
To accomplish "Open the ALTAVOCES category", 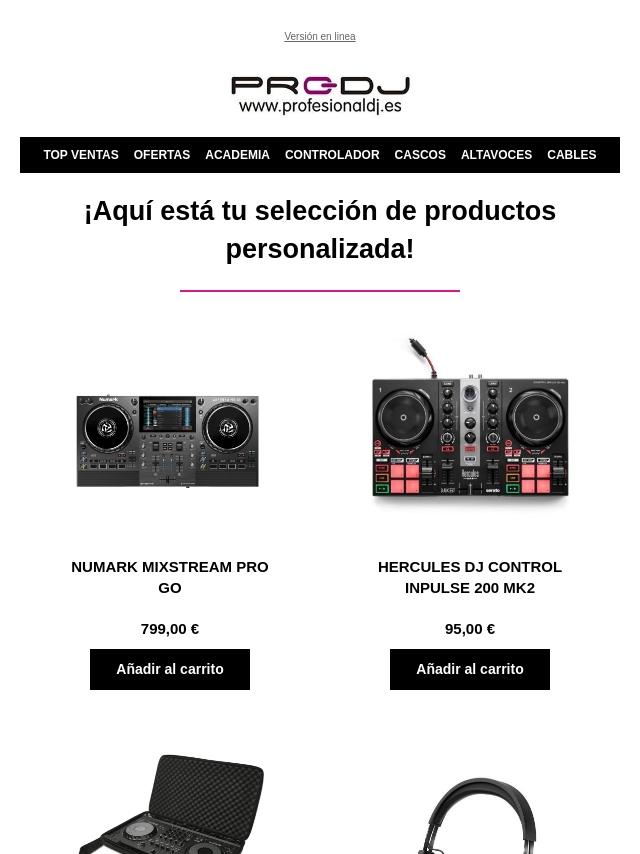I will click(x=496, y=155).
